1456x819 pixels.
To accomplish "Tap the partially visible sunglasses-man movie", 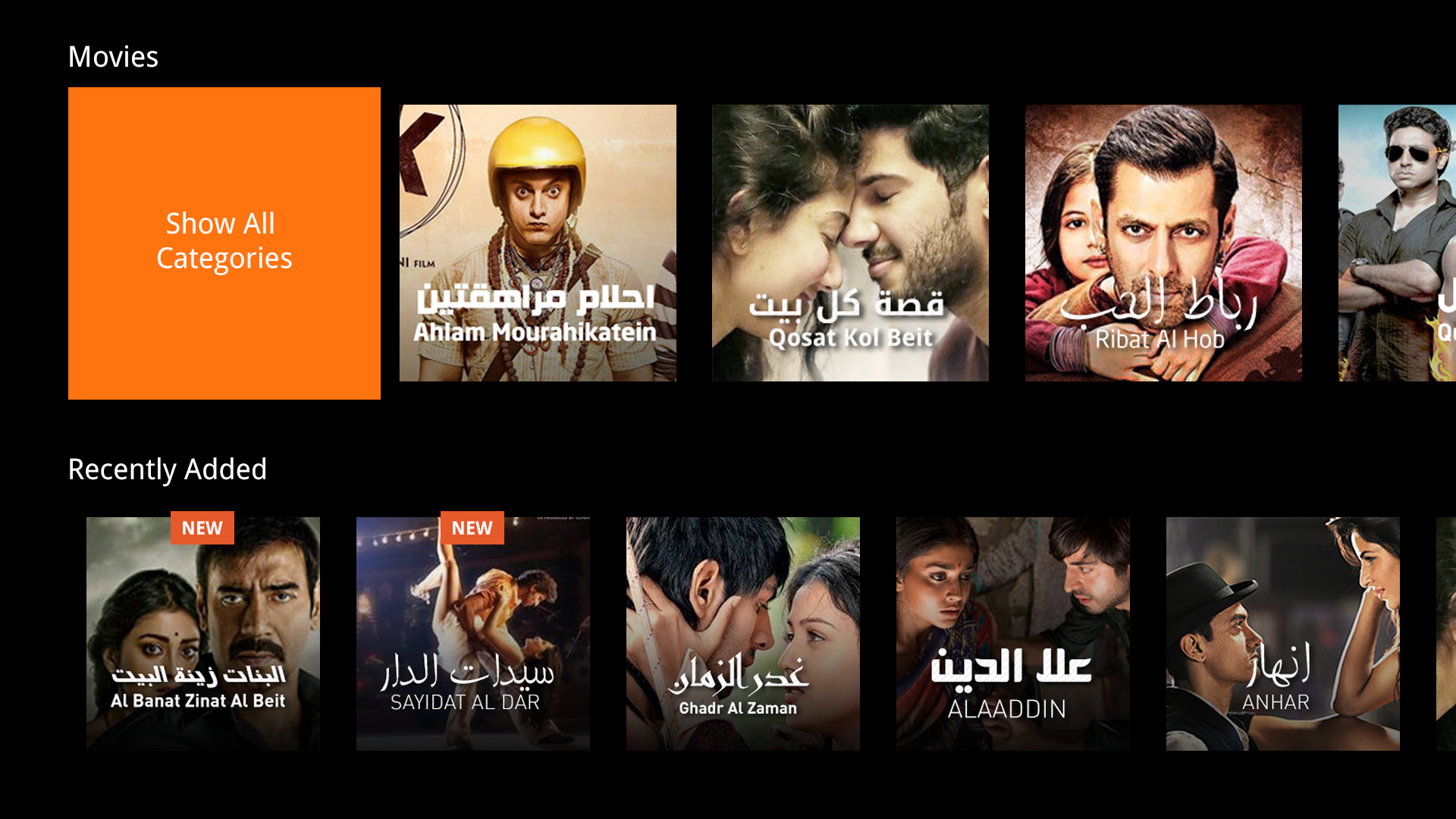I will coord(1397,243).
